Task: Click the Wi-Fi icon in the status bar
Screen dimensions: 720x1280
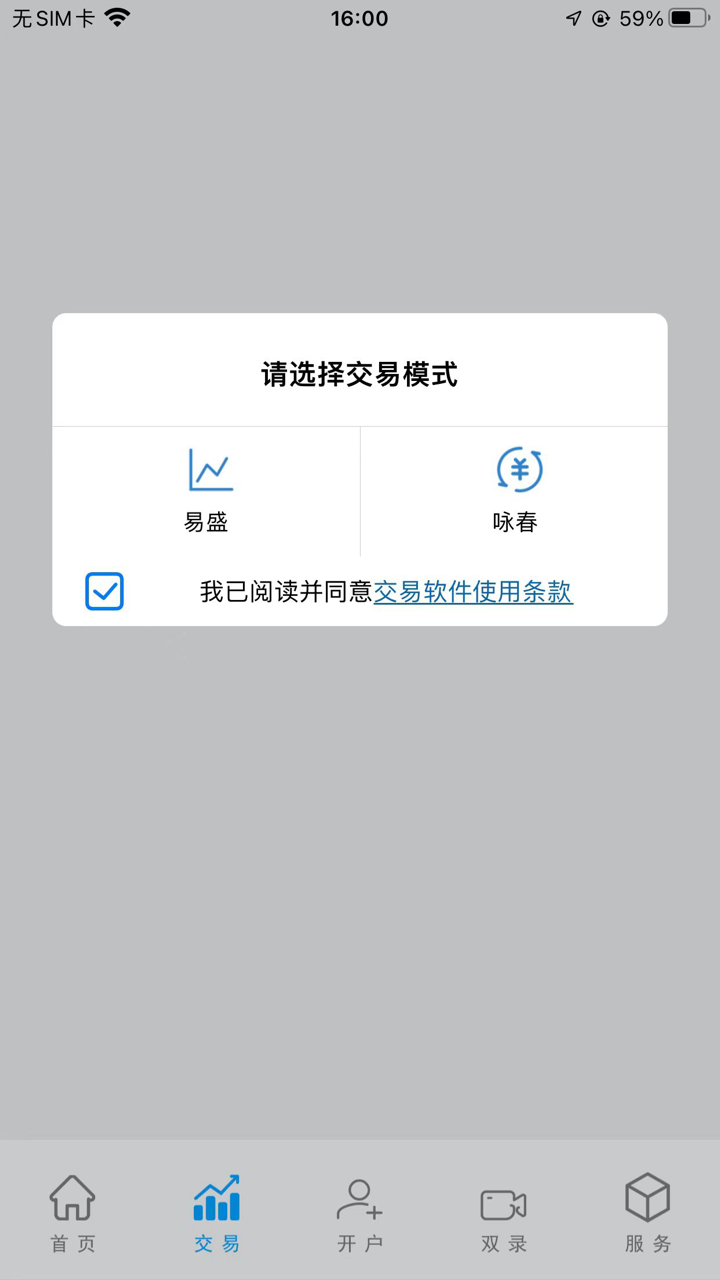Action: pos(119,16)
